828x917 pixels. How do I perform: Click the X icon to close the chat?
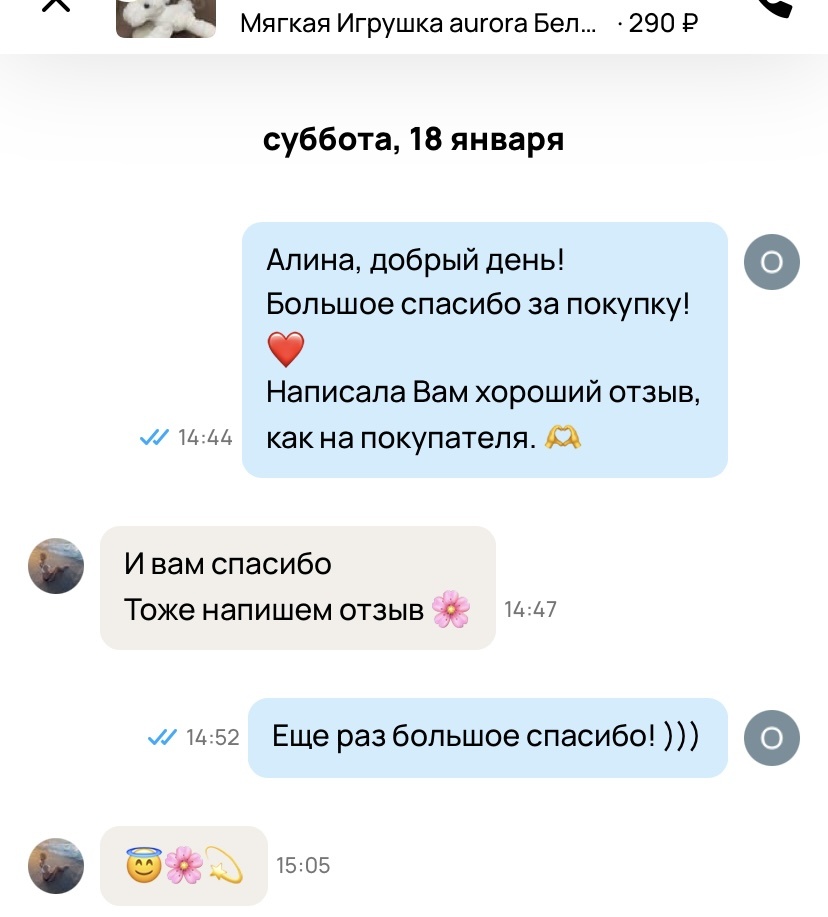click(x=55, y=8)
